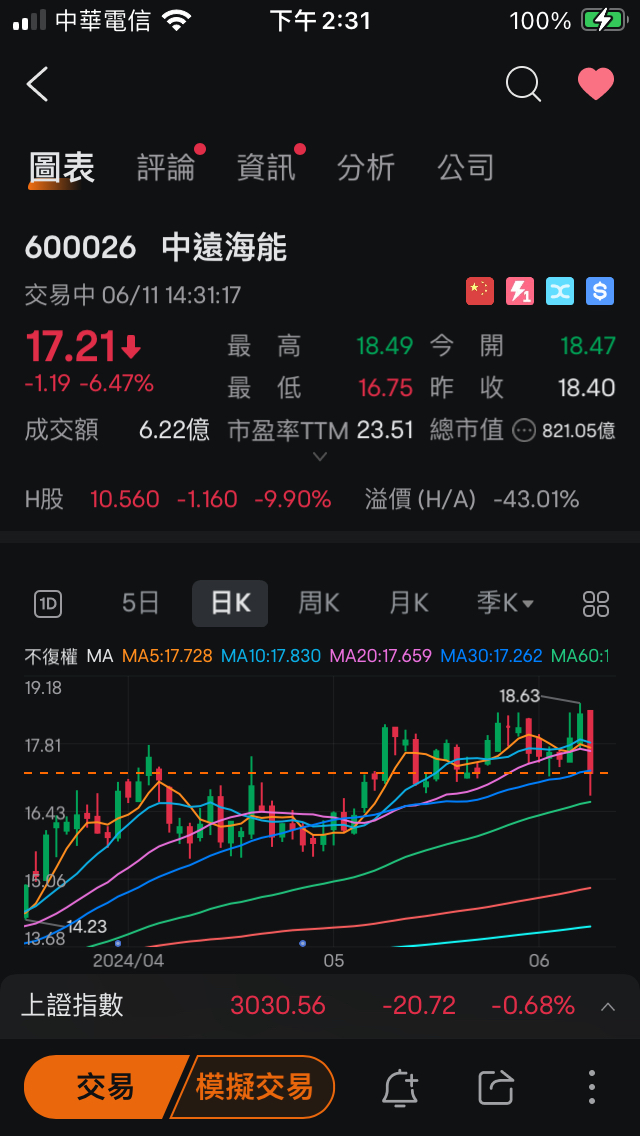Open the 資訊 tab

tap(266, 167)
